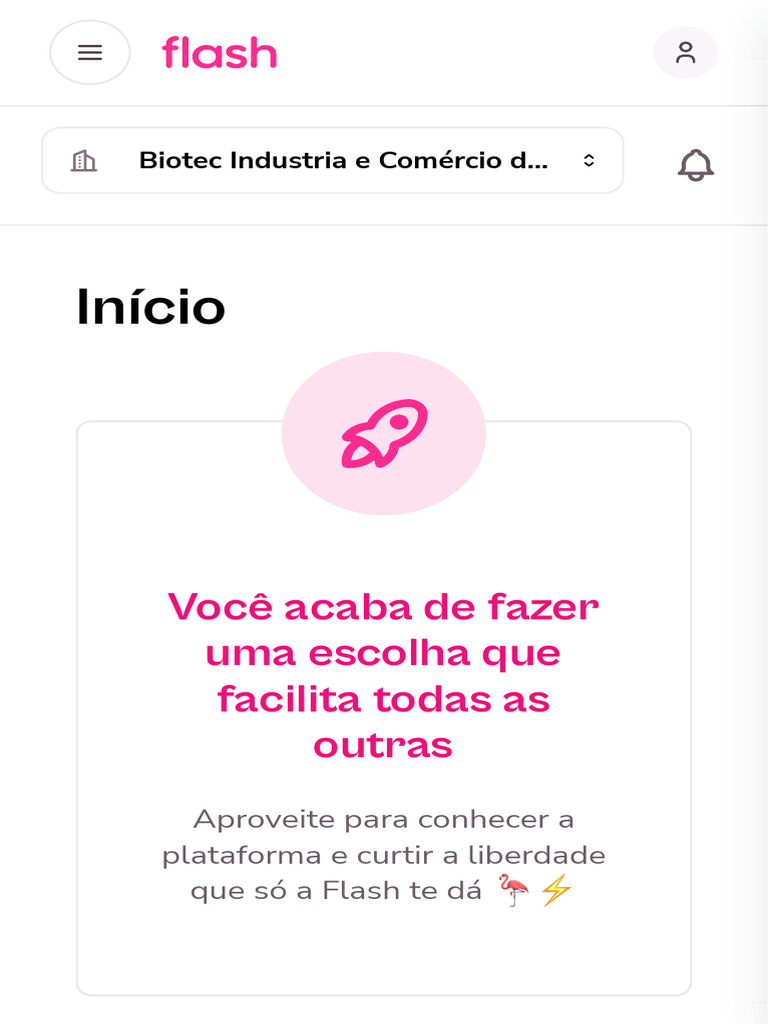Open the user profile icon
This screenshot has width=768, height=1024.
pos(685,53)
